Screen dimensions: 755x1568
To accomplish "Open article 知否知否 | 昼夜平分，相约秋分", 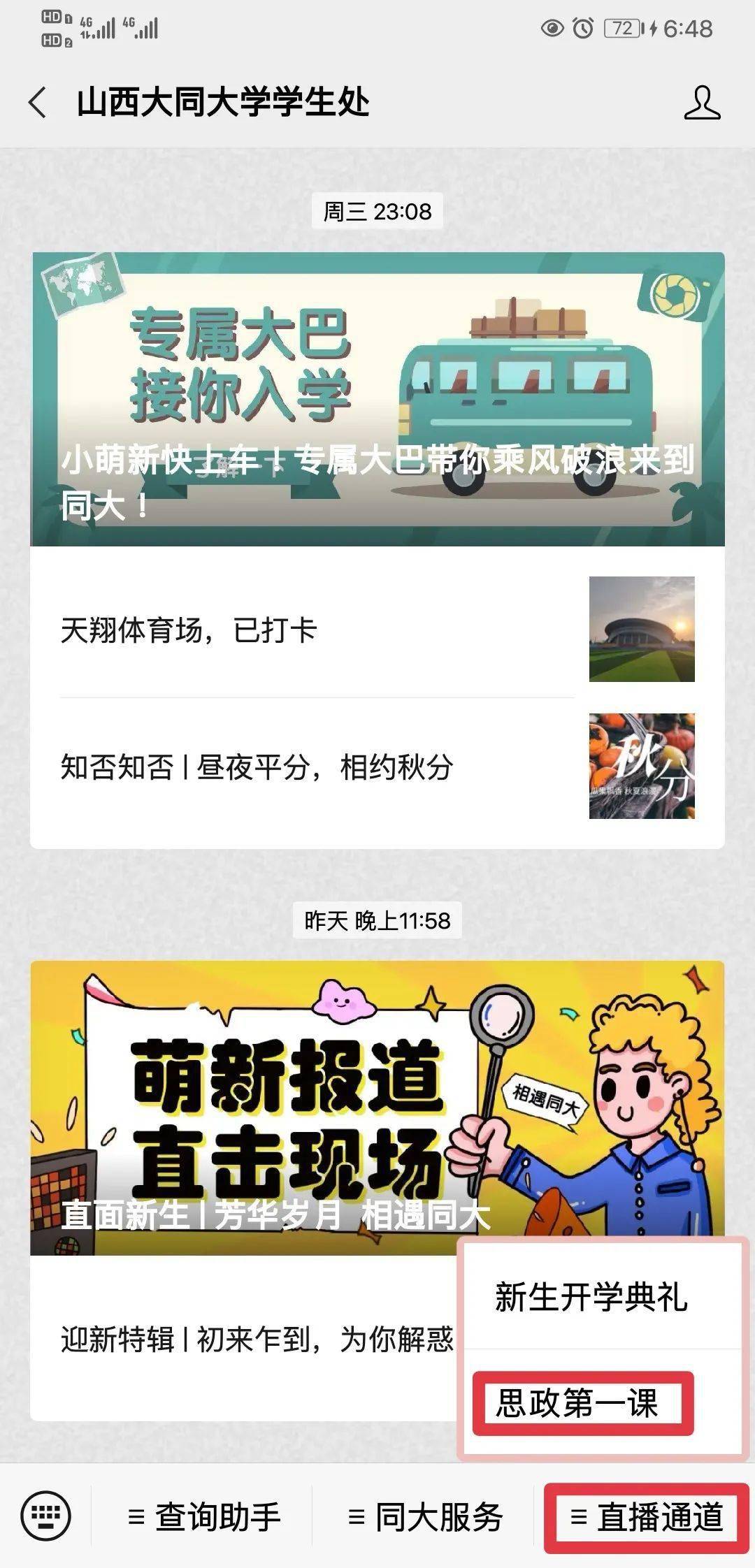I will 377,767.
